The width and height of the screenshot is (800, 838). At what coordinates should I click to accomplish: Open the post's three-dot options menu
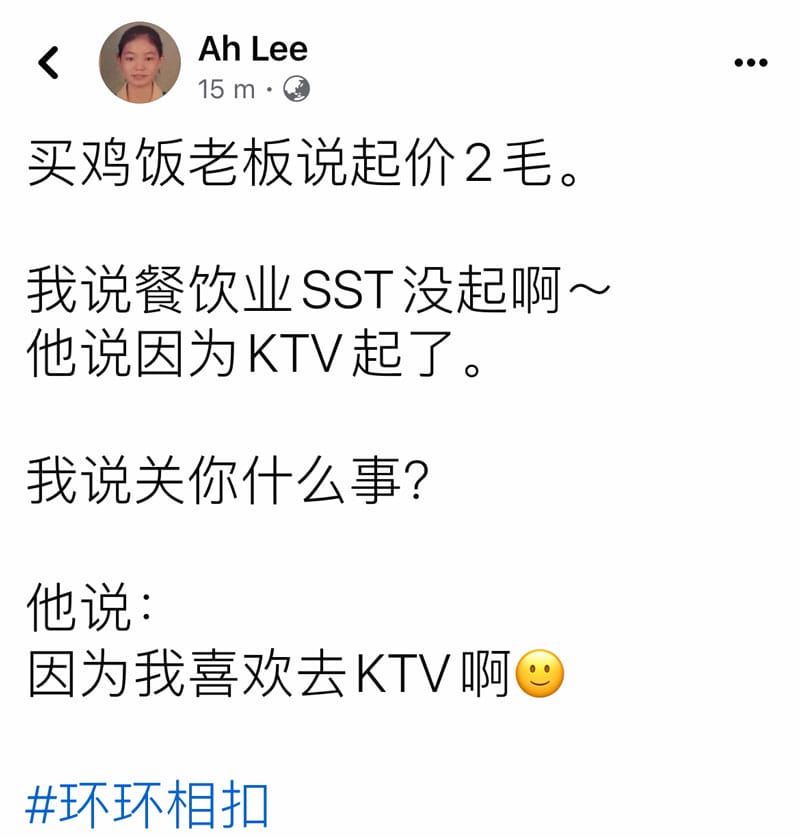[x=750, y=63]
